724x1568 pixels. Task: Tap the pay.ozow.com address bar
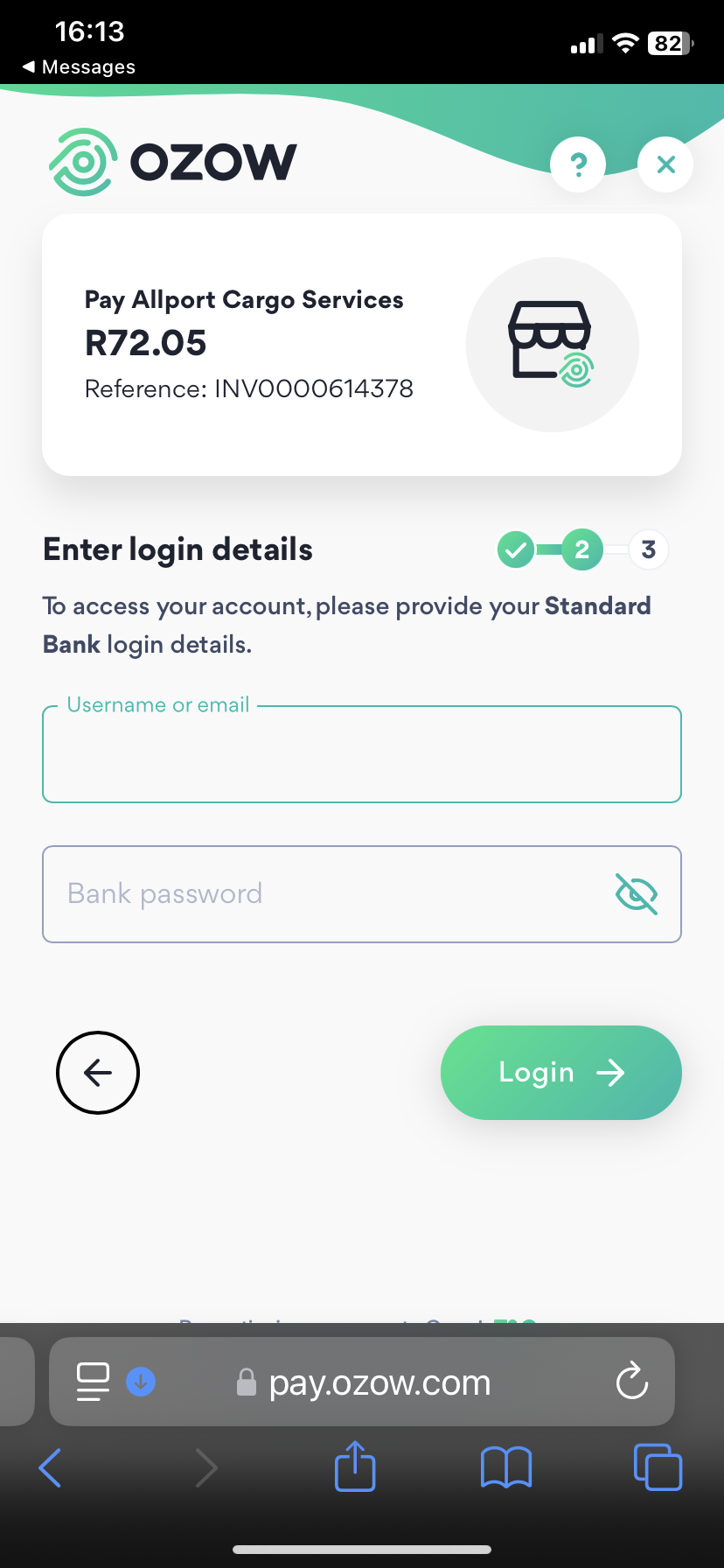(x=379, y=1382)
